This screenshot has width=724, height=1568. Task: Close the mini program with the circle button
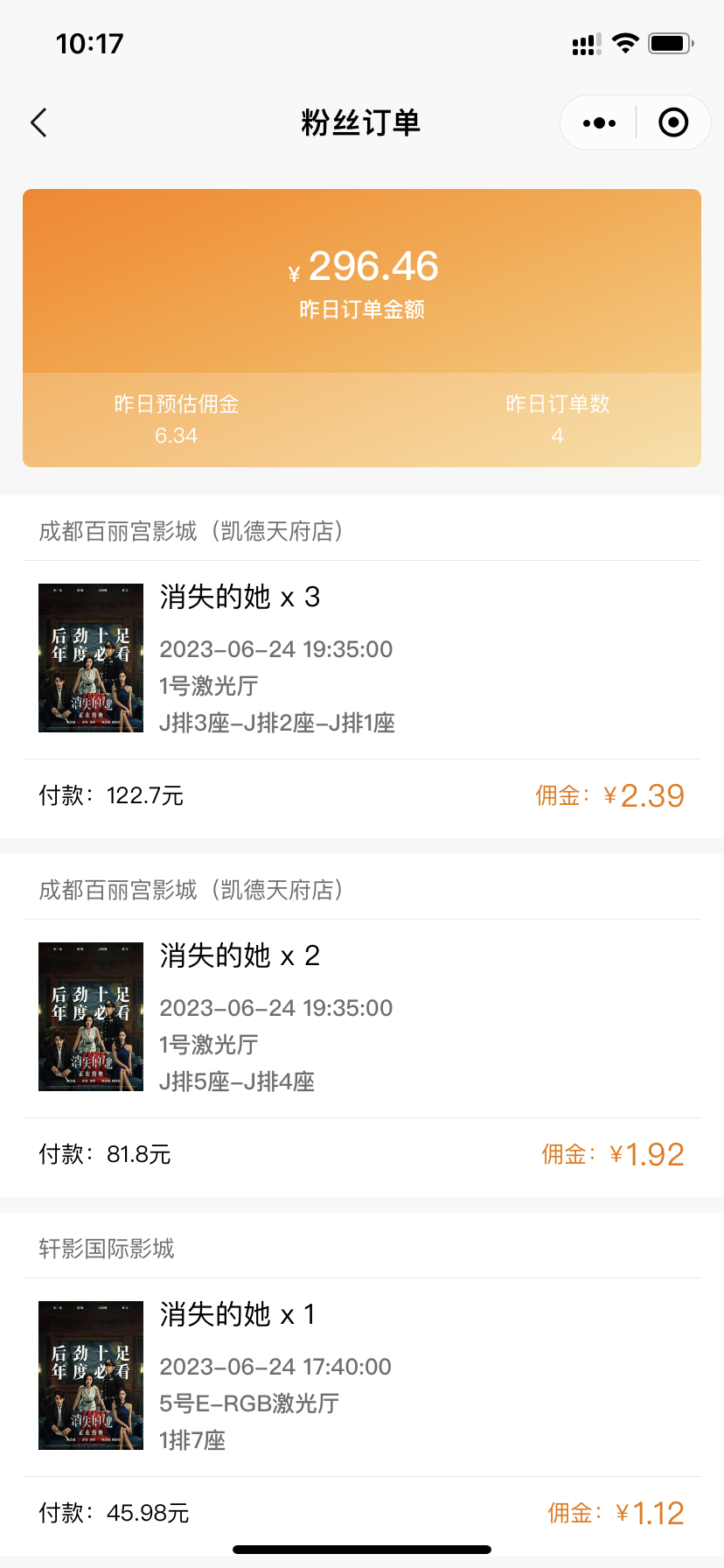click(673, 122)
